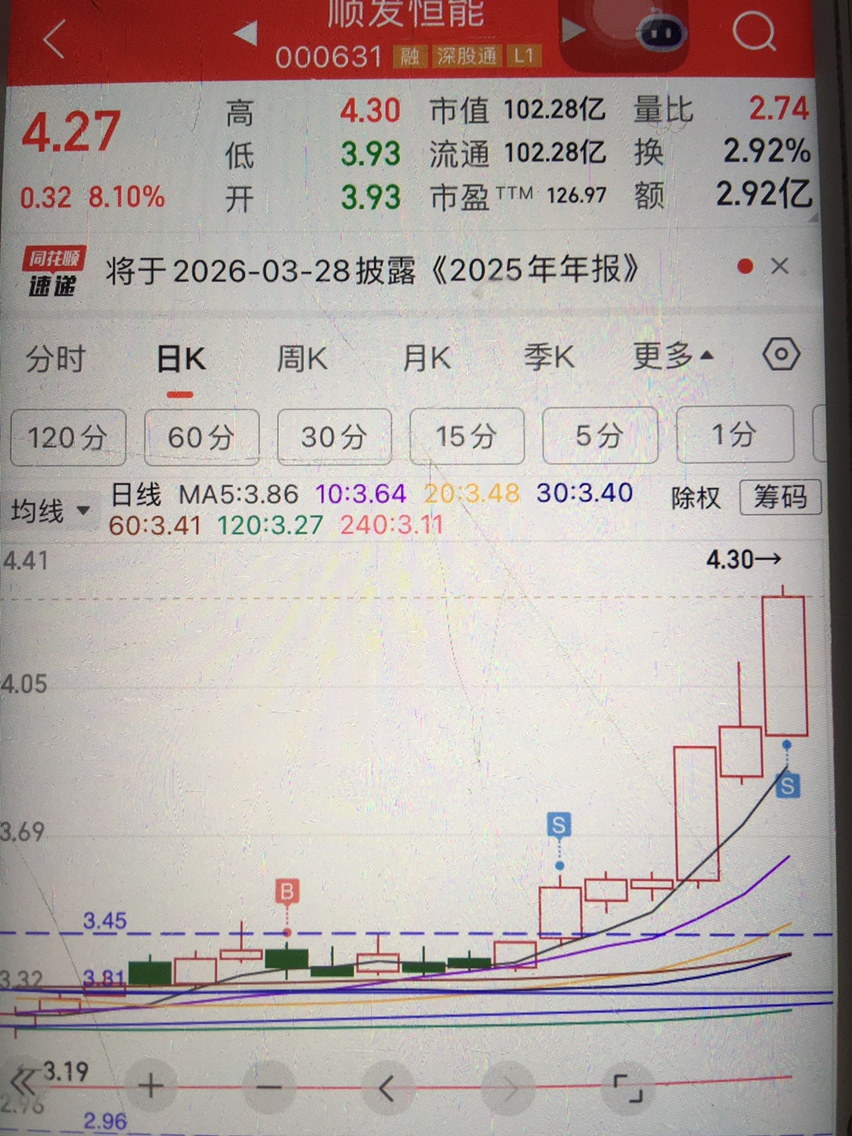Select the 周K tab
The image size is (852, 1136).
[302, 359]
